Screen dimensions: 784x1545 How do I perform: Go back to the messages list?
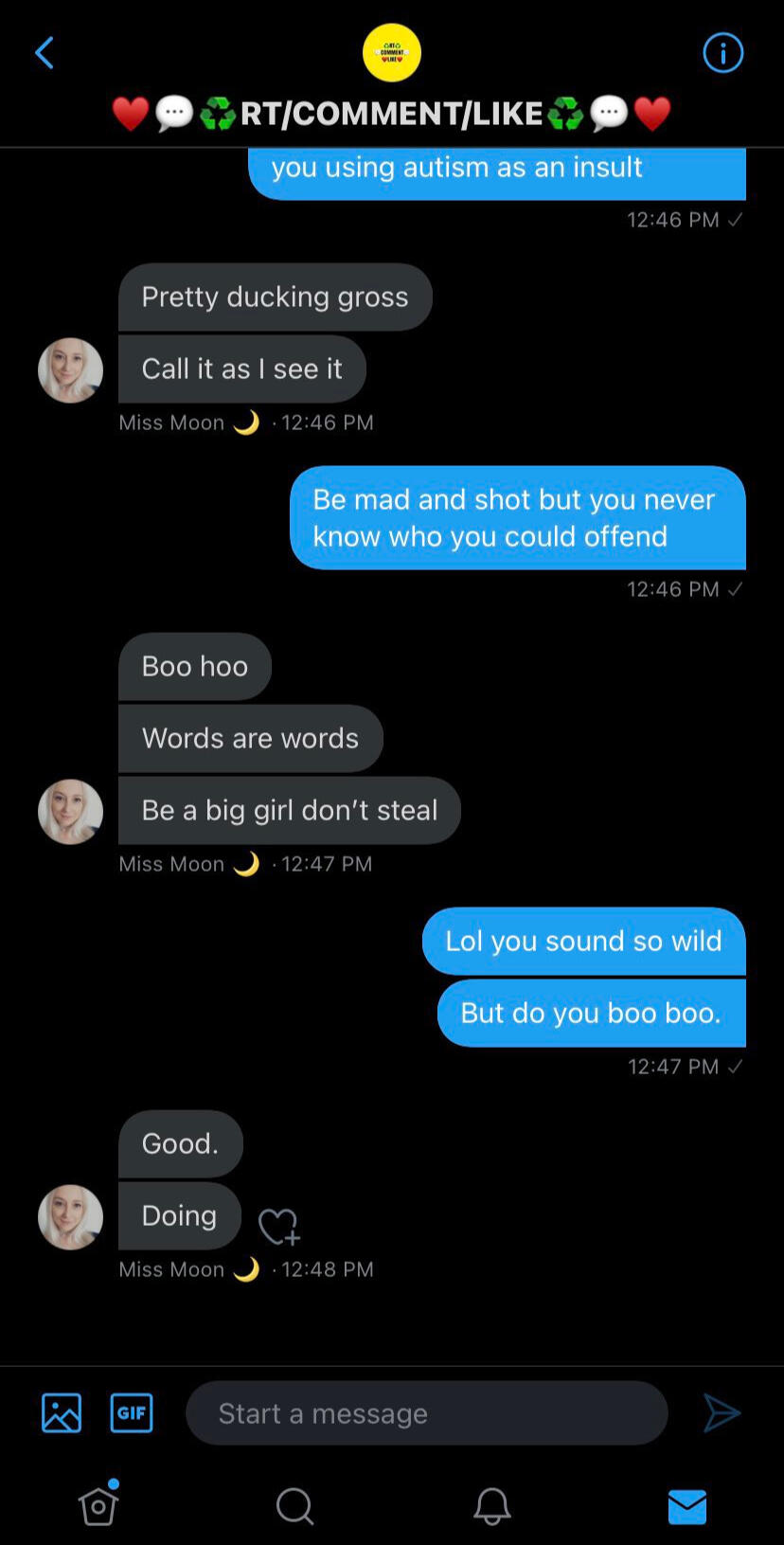45,53
